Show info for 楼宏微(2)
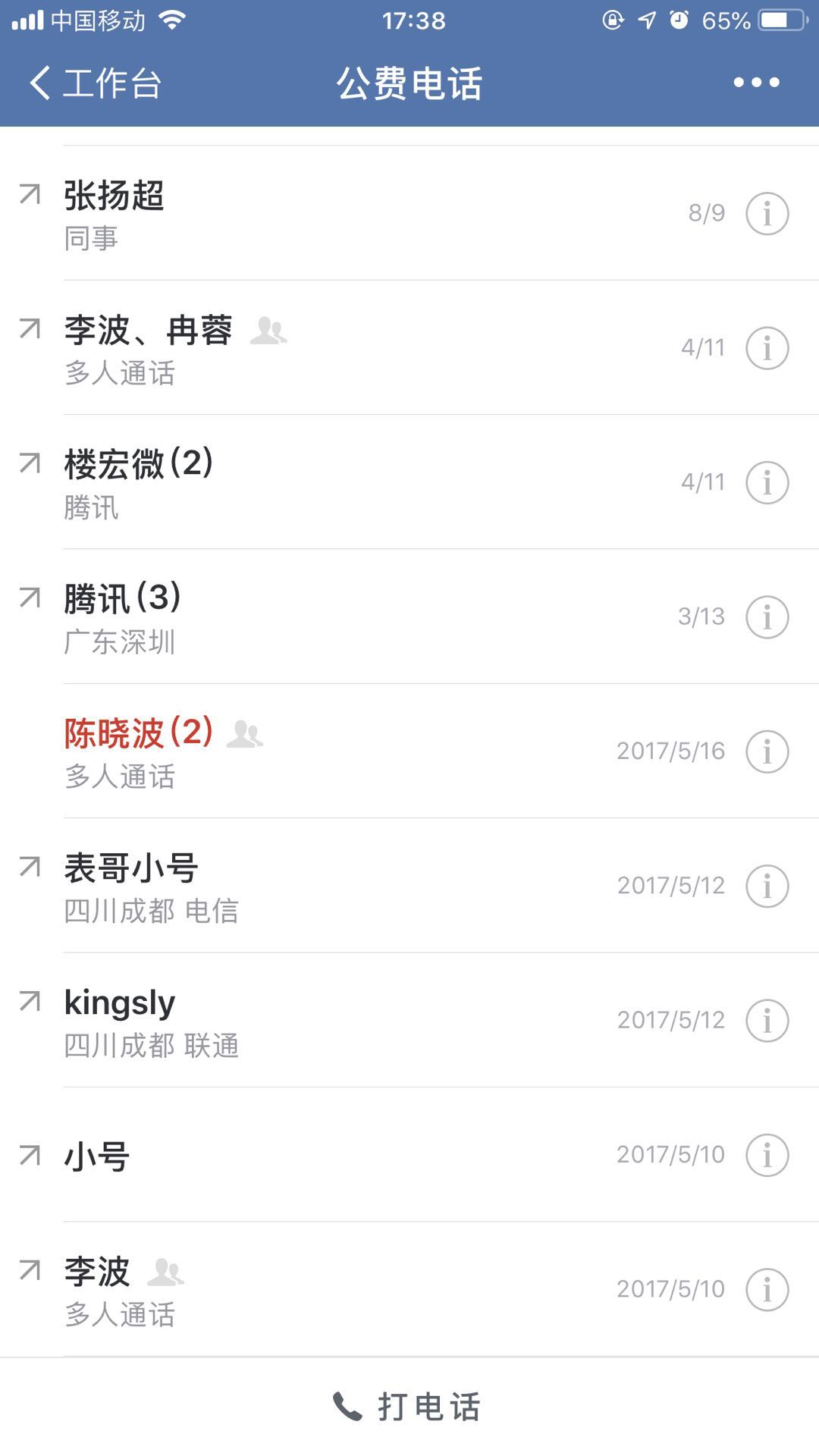Image resolution: width=819 pixels, height=1456 pixels. click(767, 482)
